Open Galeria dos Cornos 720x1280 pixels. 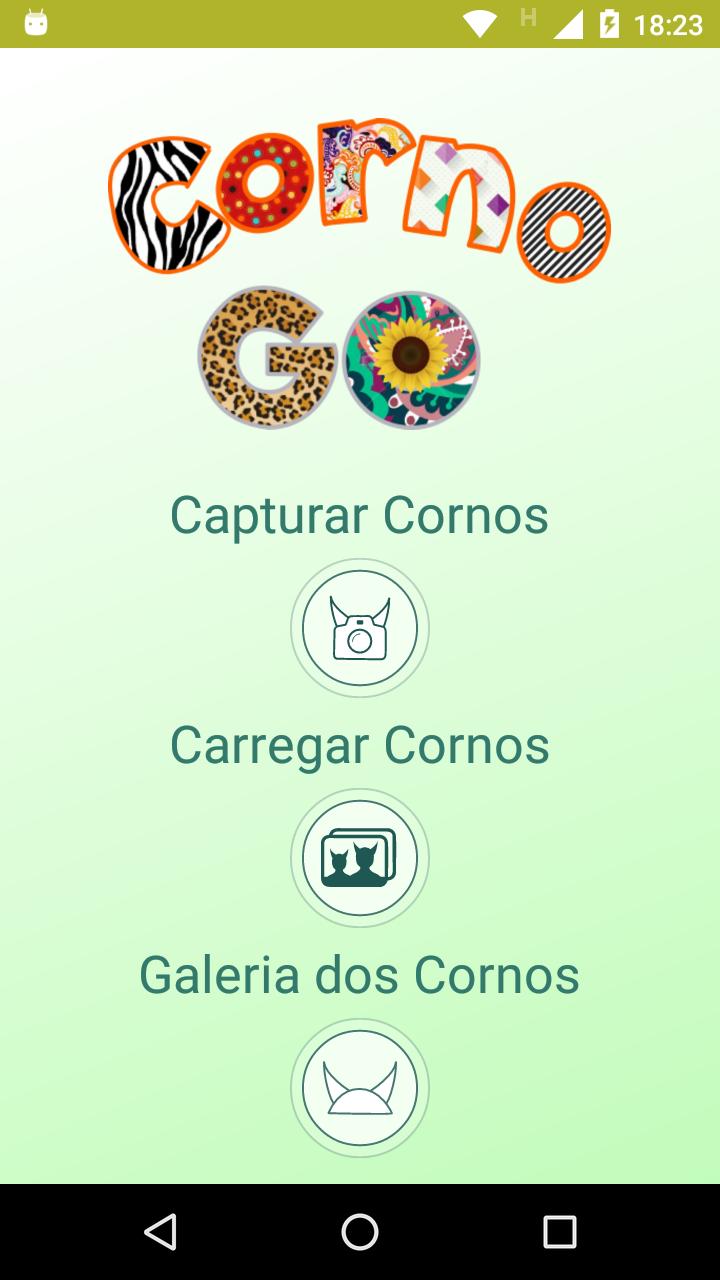(360, 974)
